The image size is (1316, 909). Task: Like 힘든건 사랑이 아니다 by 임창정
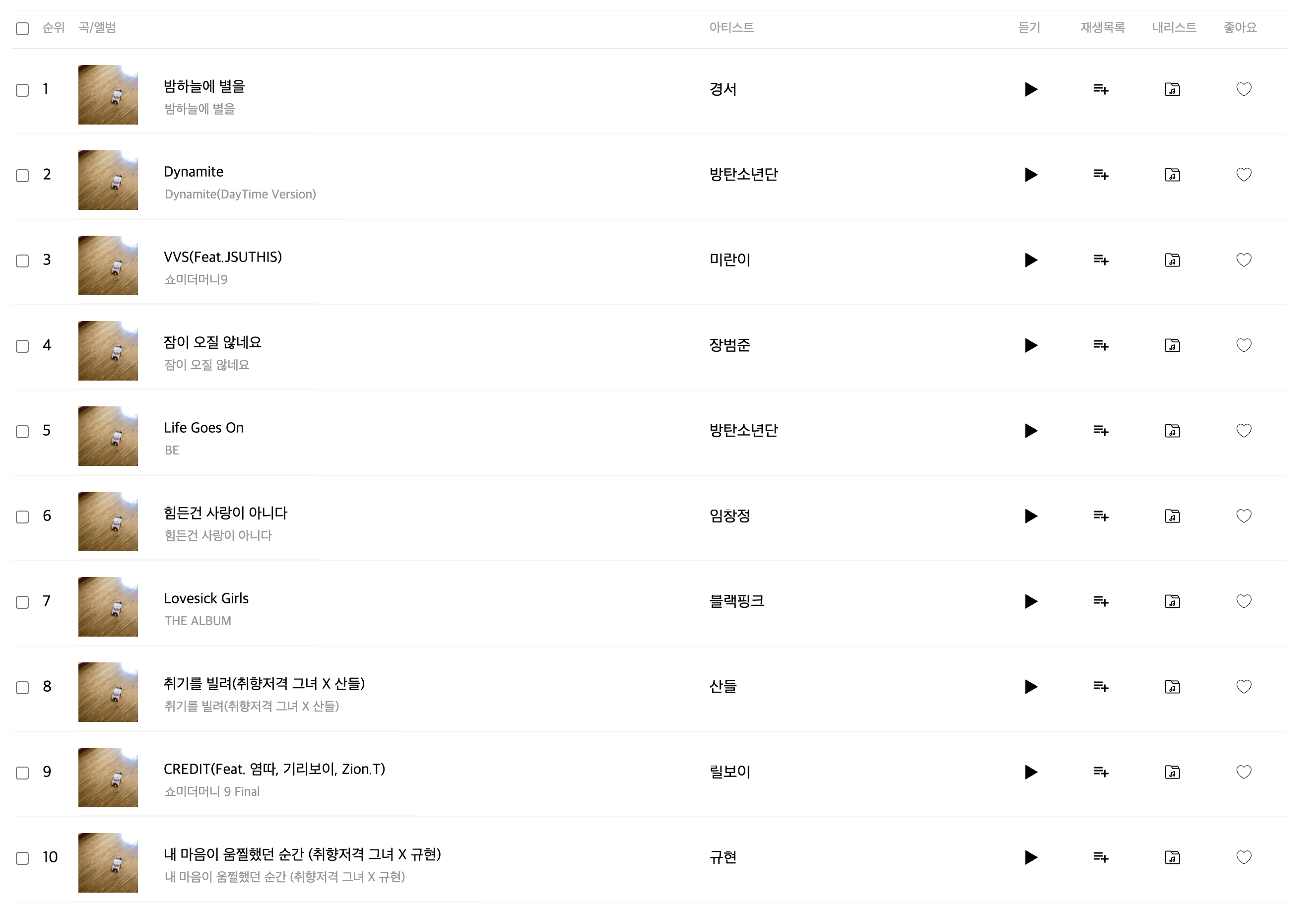(1244, 516)
